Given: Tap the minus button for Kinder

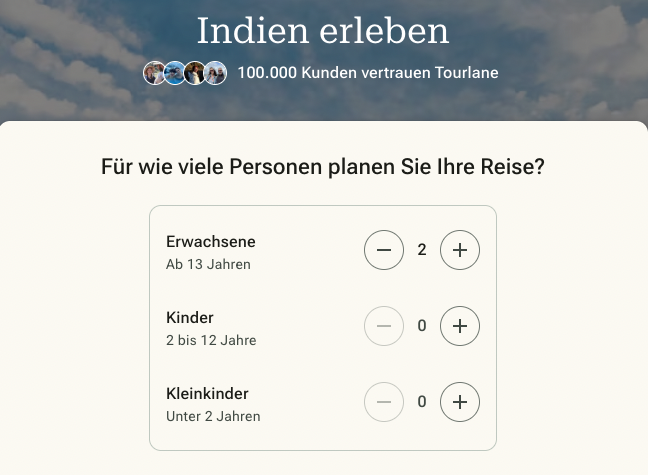Looking at the screenshot, I should [x=384, y=326].
